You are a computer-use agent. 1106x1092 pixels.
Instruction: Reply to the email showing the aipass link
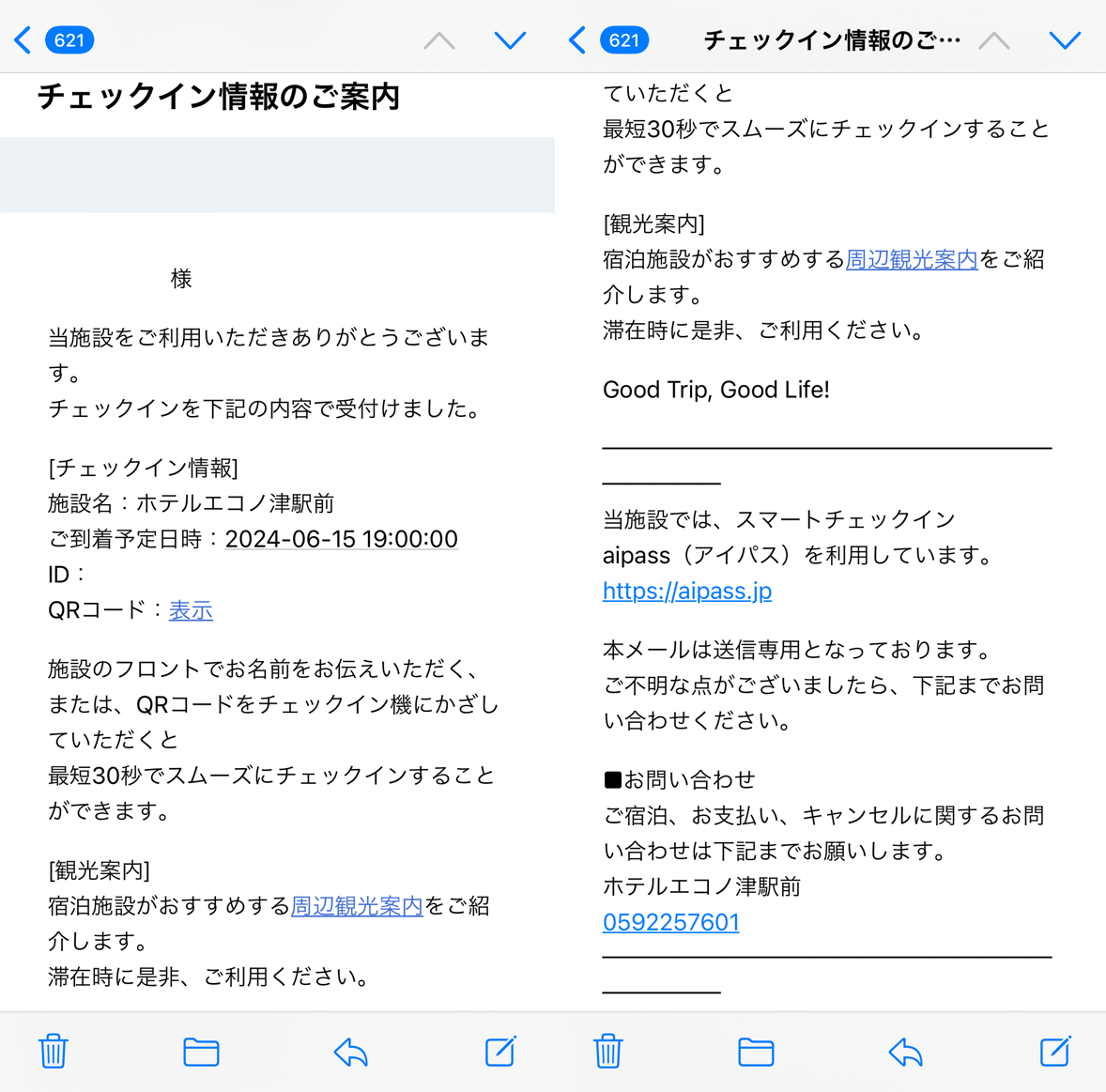(x=905, y=1052)
